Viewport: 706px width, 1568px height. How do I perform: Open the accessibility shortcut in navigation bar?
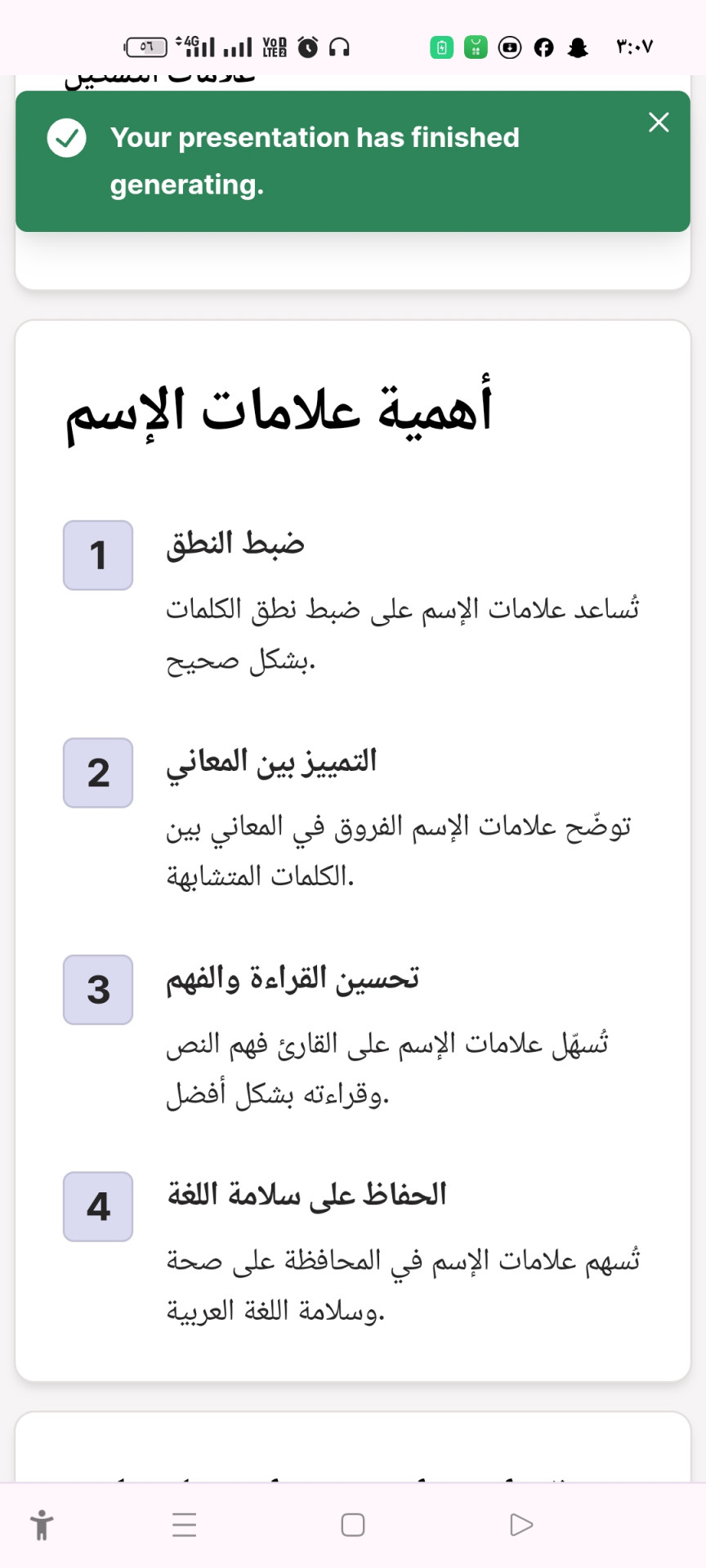[42, 1525]
